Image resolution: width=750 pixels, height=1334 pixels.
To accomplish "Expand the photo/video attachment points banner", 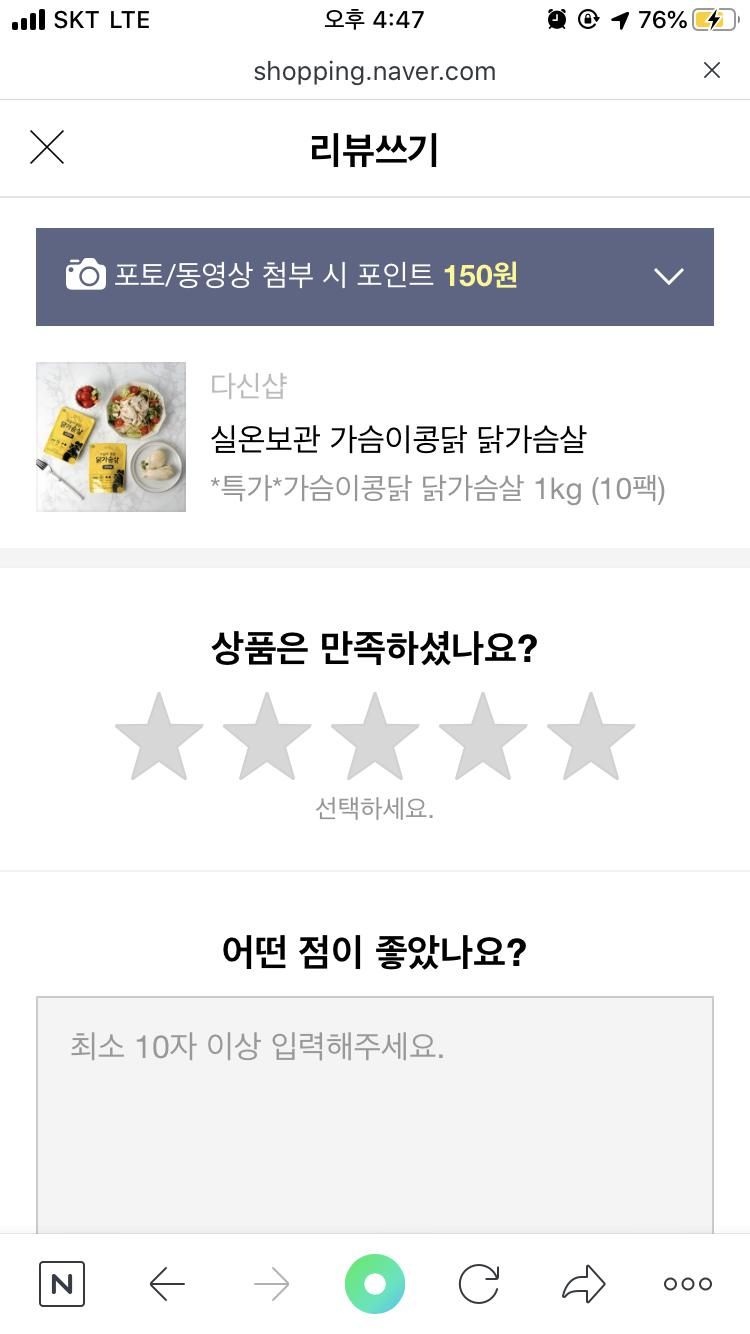I will pyautogui.click(x=668, y=276).
